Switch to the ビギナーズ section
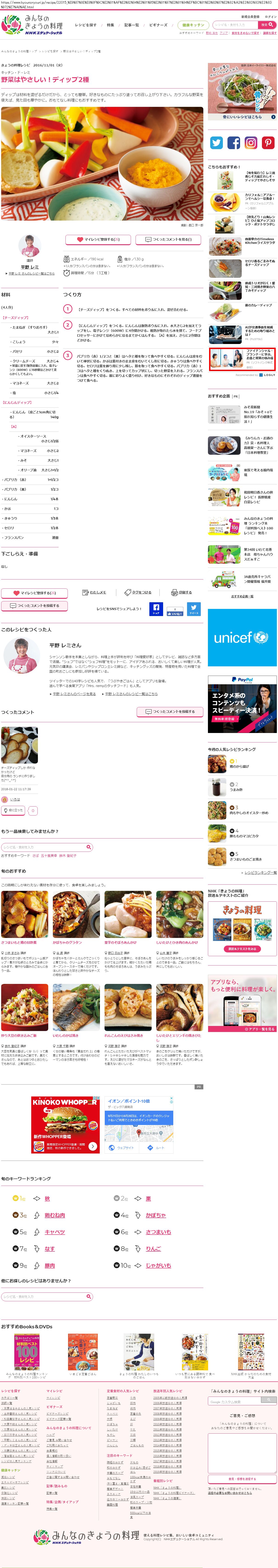 tap(158, 25)
